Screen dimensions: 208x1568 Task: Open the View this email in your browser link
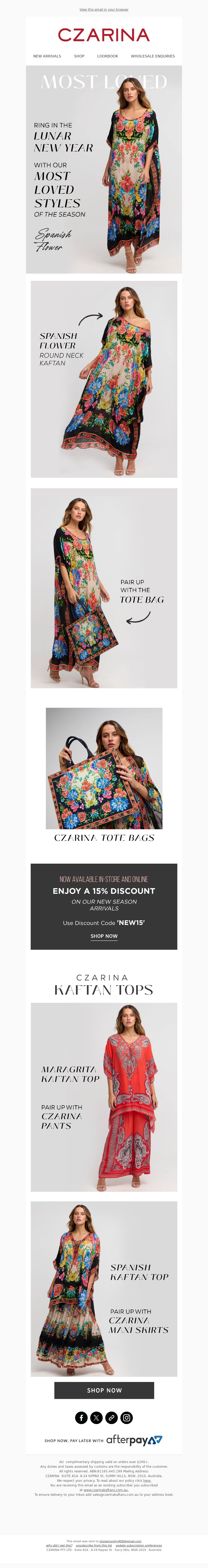click(x=104, y=10)
